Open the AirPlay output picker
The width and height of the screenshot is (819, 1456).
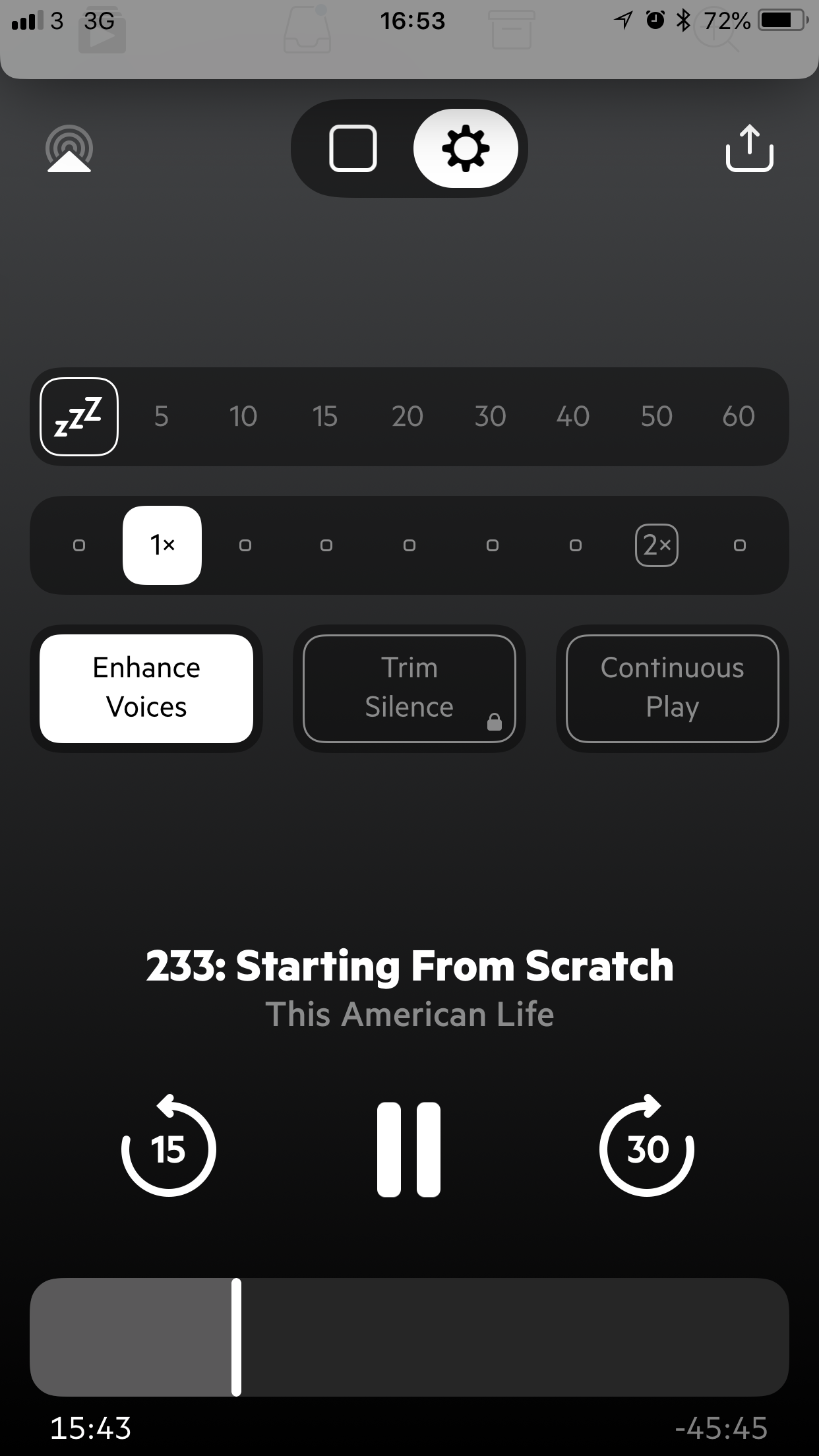(69, 148)
